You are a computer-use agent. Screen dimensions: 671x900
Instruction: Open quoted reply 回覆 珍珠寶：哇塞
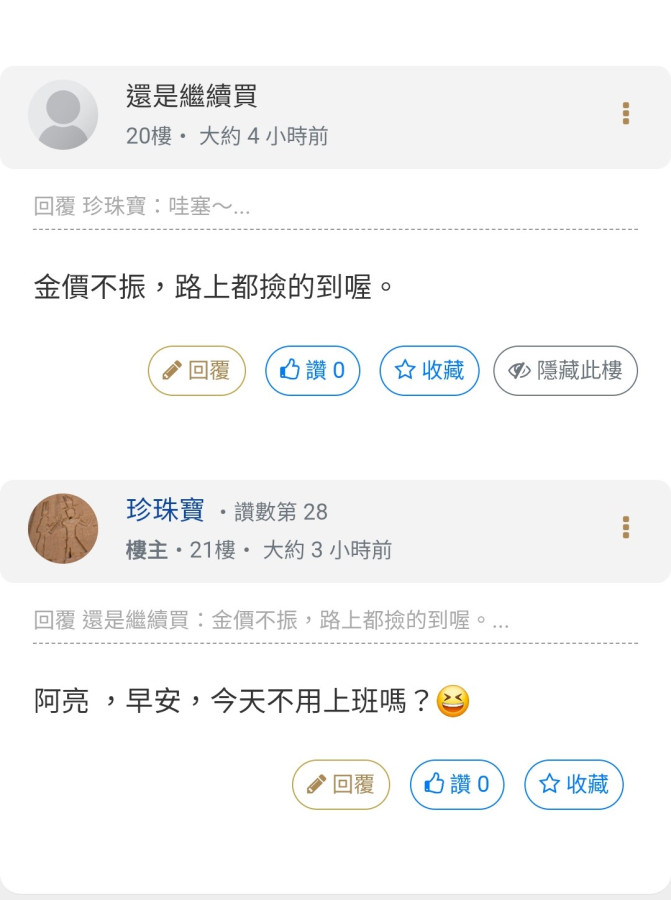click(142, 207)
